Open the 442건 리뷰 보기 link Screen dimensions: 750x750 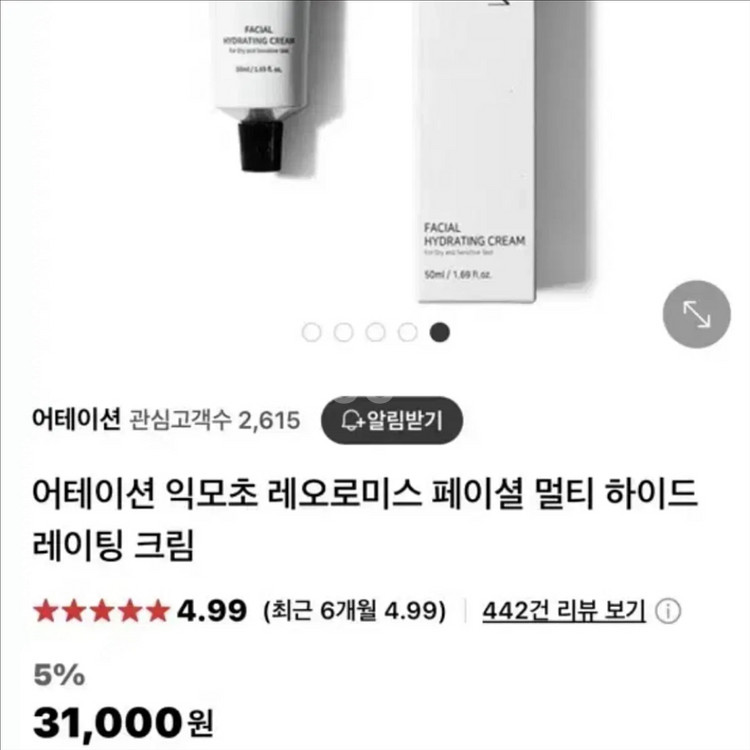click(563, 610)
